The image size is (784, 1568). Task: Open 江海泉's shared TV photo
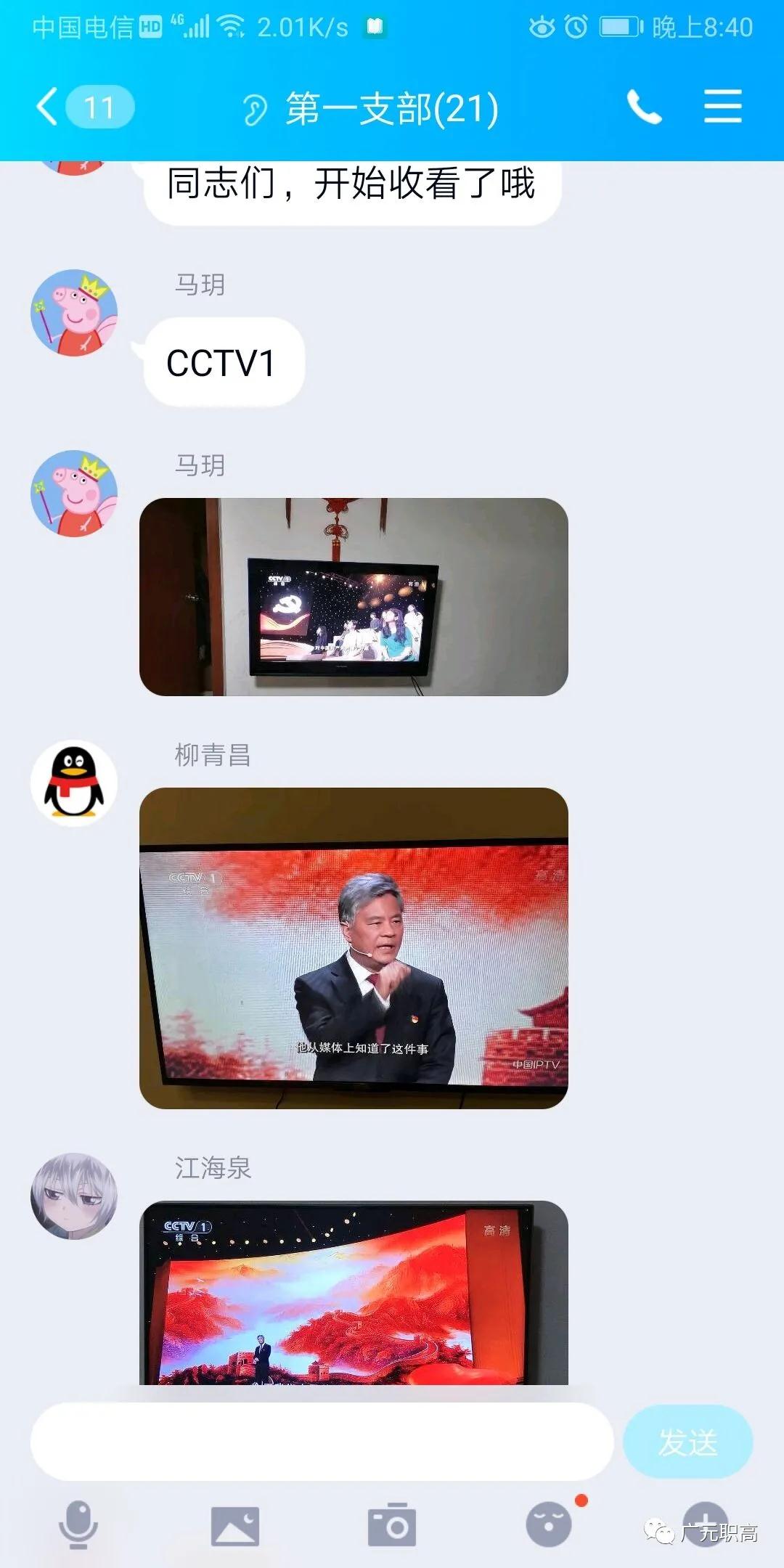tap(354, 1292)
